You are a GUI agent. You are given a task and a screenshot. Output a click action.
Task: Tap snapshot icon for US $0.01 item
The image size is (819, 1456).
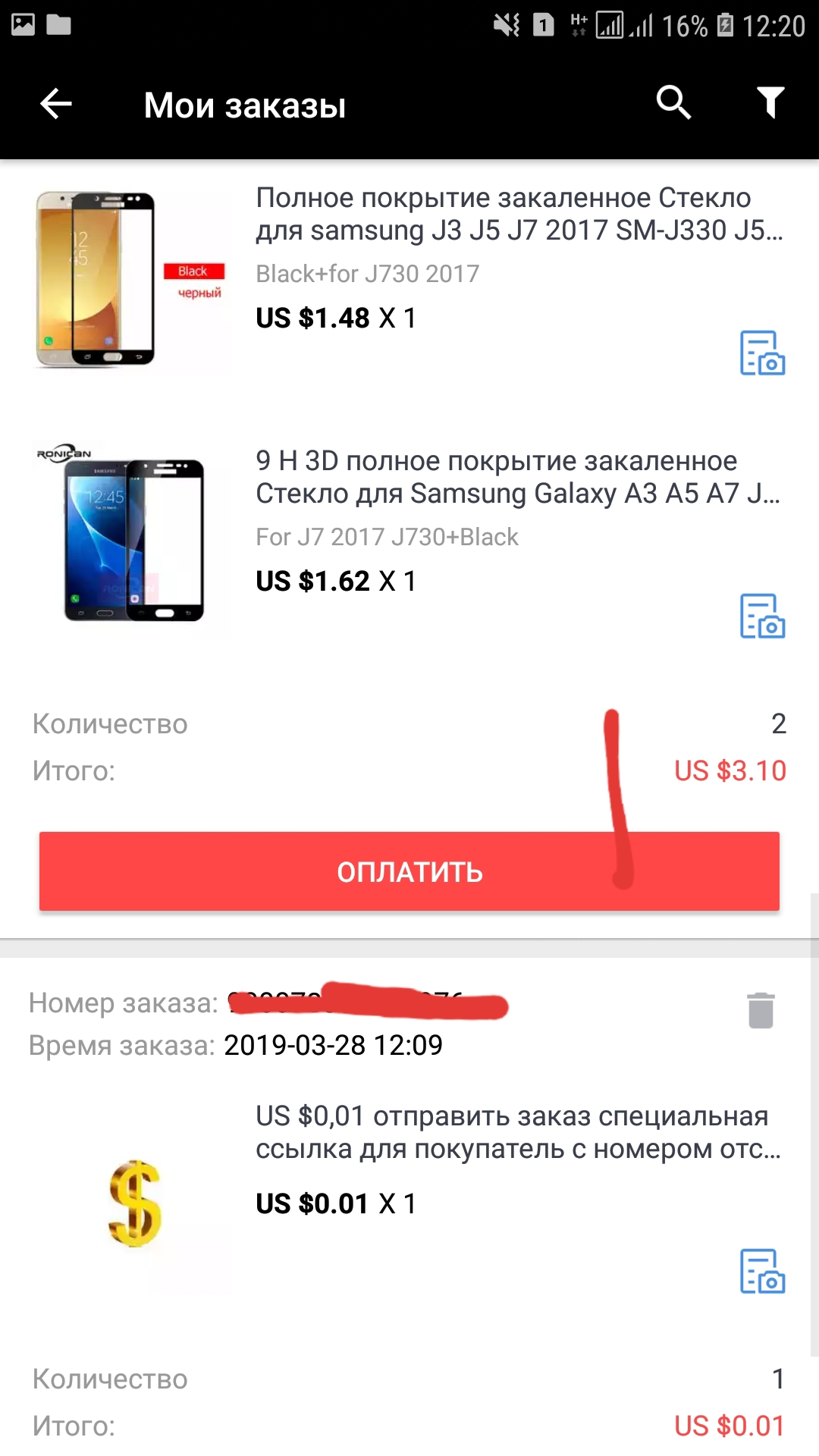762,1271
